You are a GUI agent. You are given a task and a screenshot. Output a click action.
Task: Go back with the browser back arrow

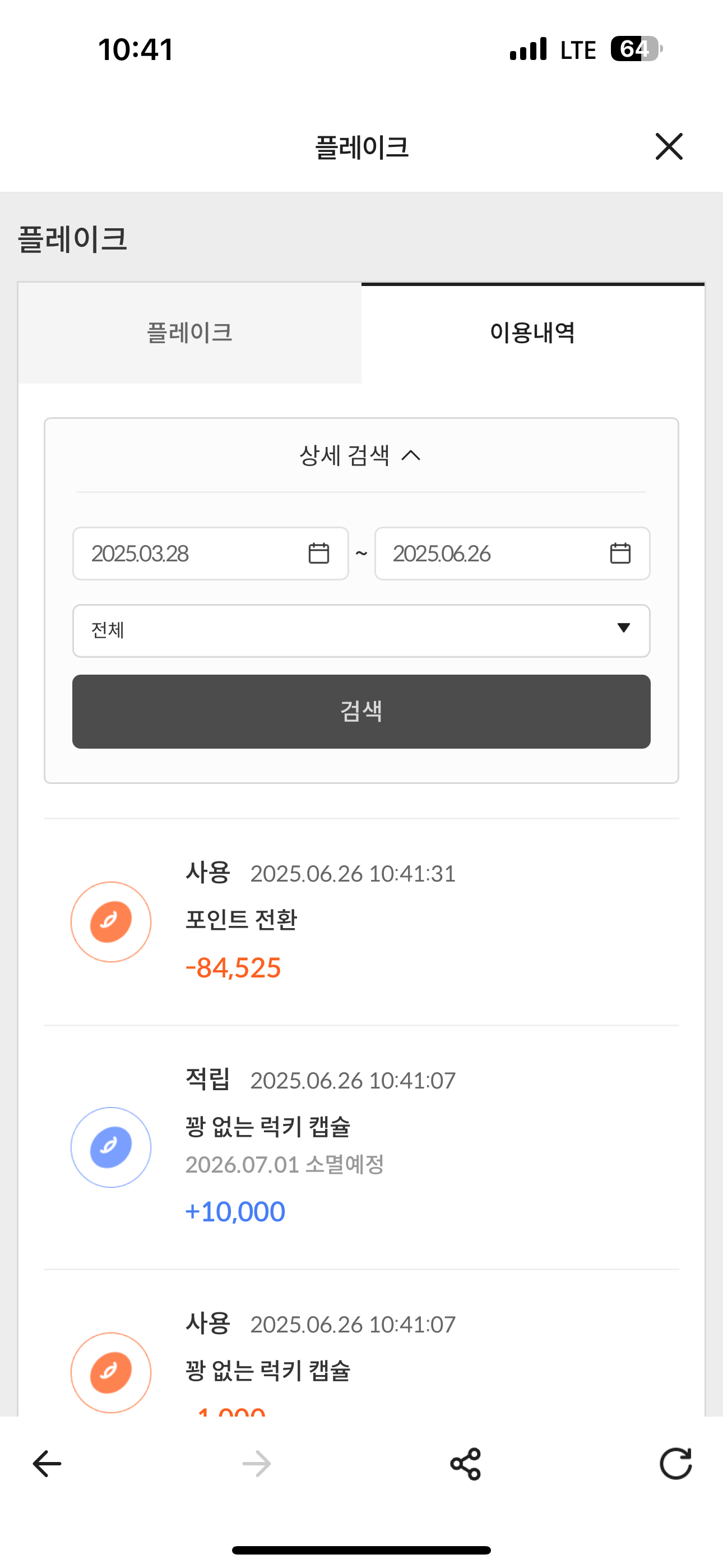(x=47, y=1464)
